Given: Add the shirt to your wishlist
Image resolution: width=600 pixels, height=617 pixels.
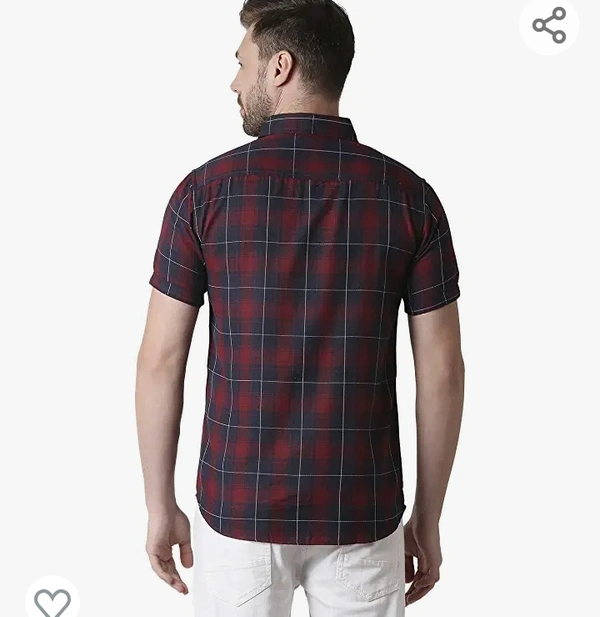Looking at the screenshot, I should (x=52, y=601).
